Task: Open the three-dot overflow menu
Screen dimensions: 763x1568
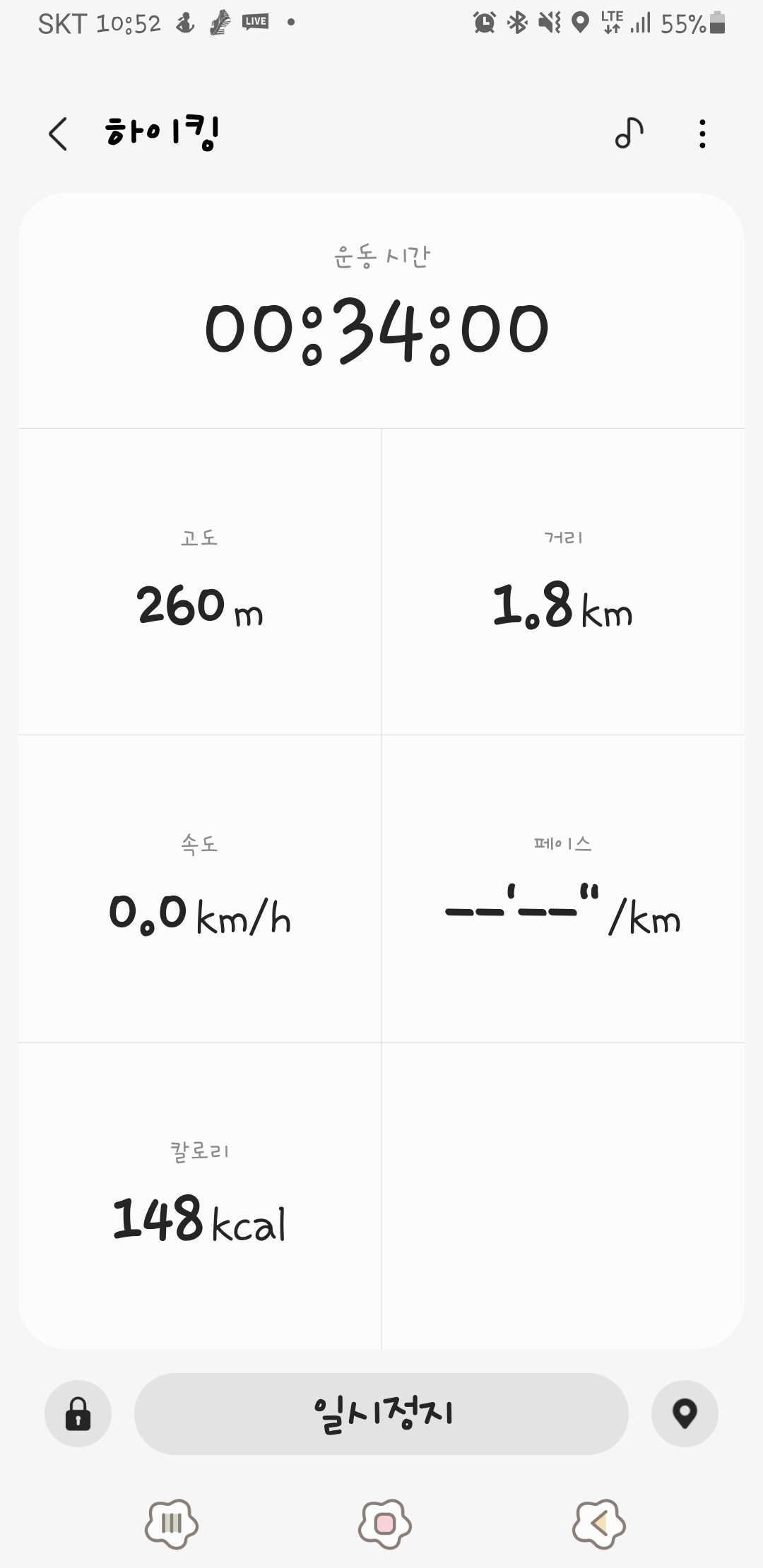Action: click(702, 133)
